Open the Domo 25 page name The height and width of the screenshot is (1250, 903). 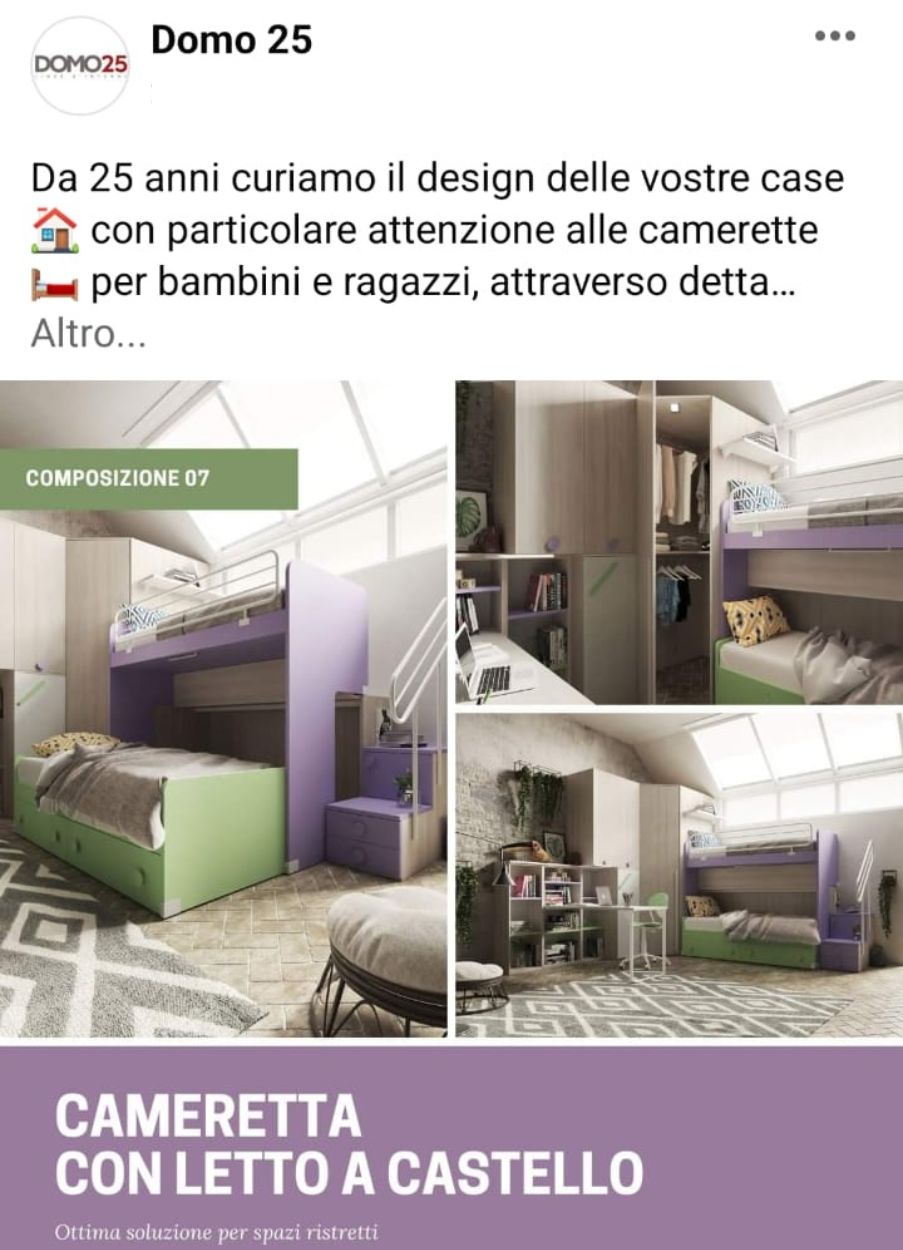pos(232,41)
